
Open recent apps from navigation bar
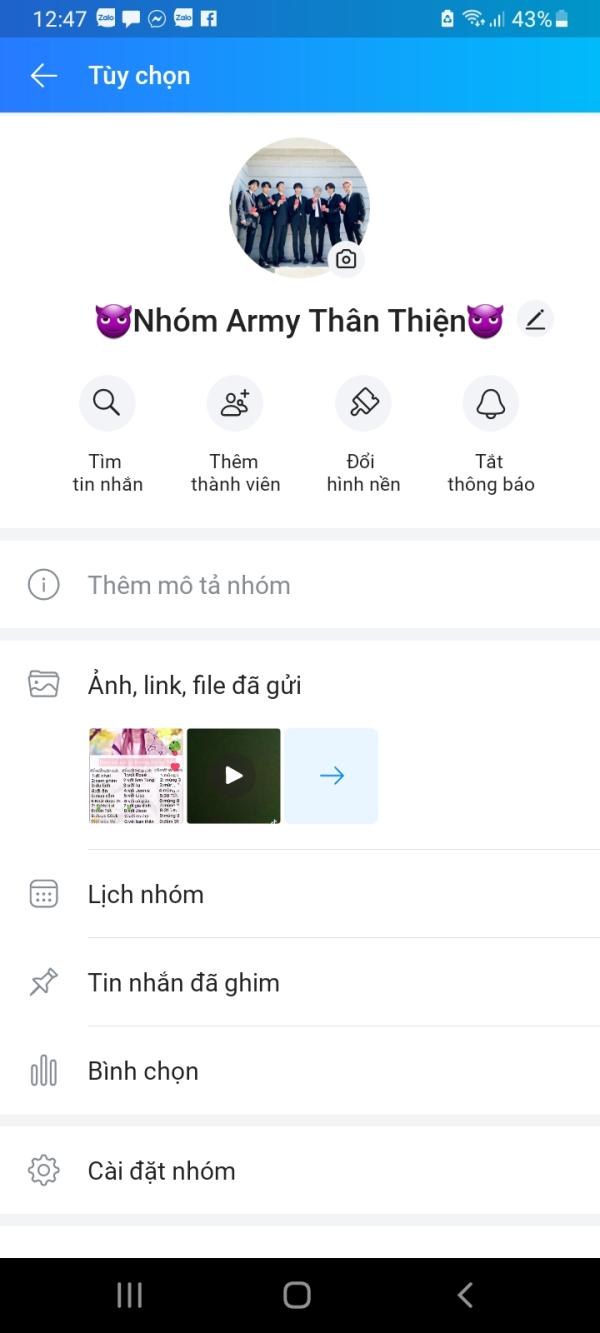pyautogui.click(x=130, y=1295)
